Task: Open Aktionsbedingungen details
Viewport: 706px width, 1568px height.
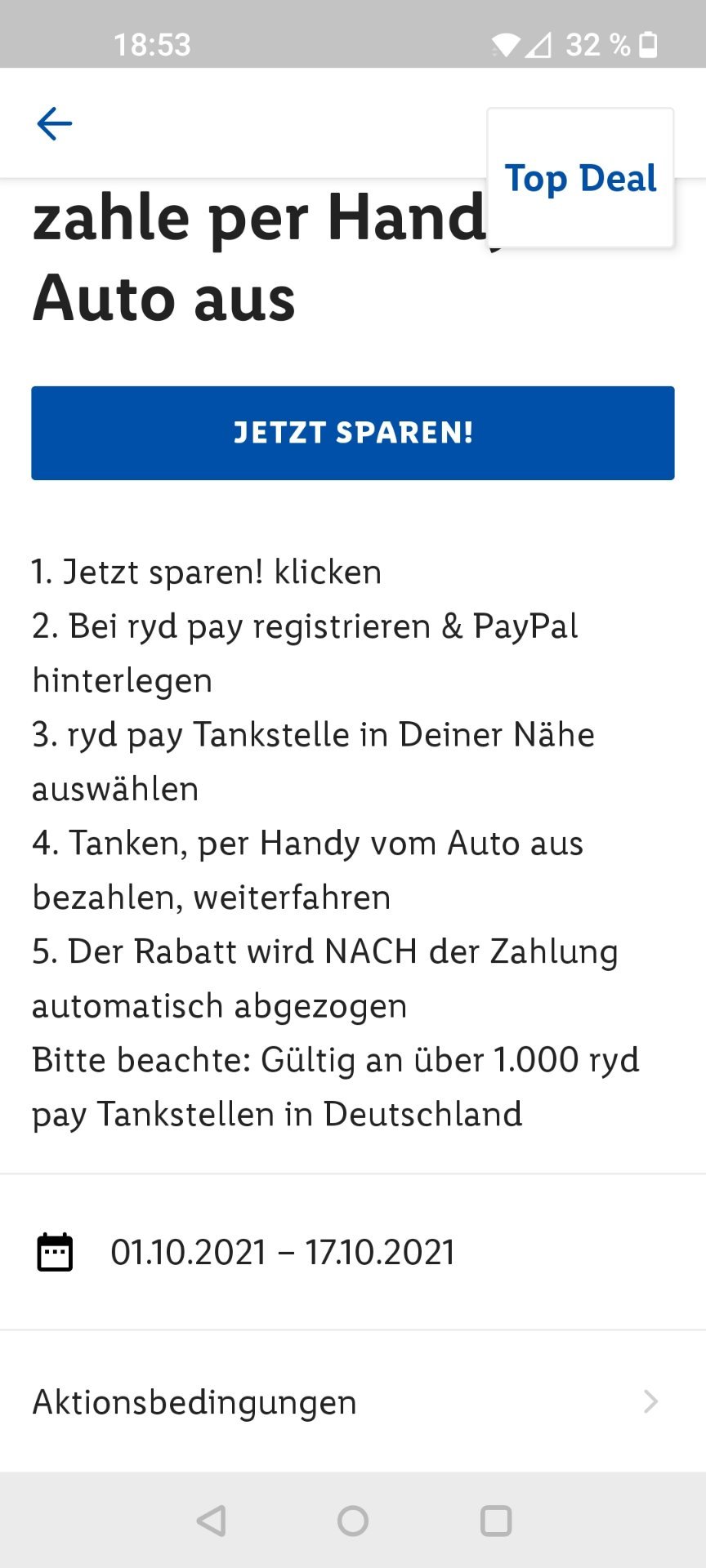Action: pyautogui.click(x=353, y=1402)
